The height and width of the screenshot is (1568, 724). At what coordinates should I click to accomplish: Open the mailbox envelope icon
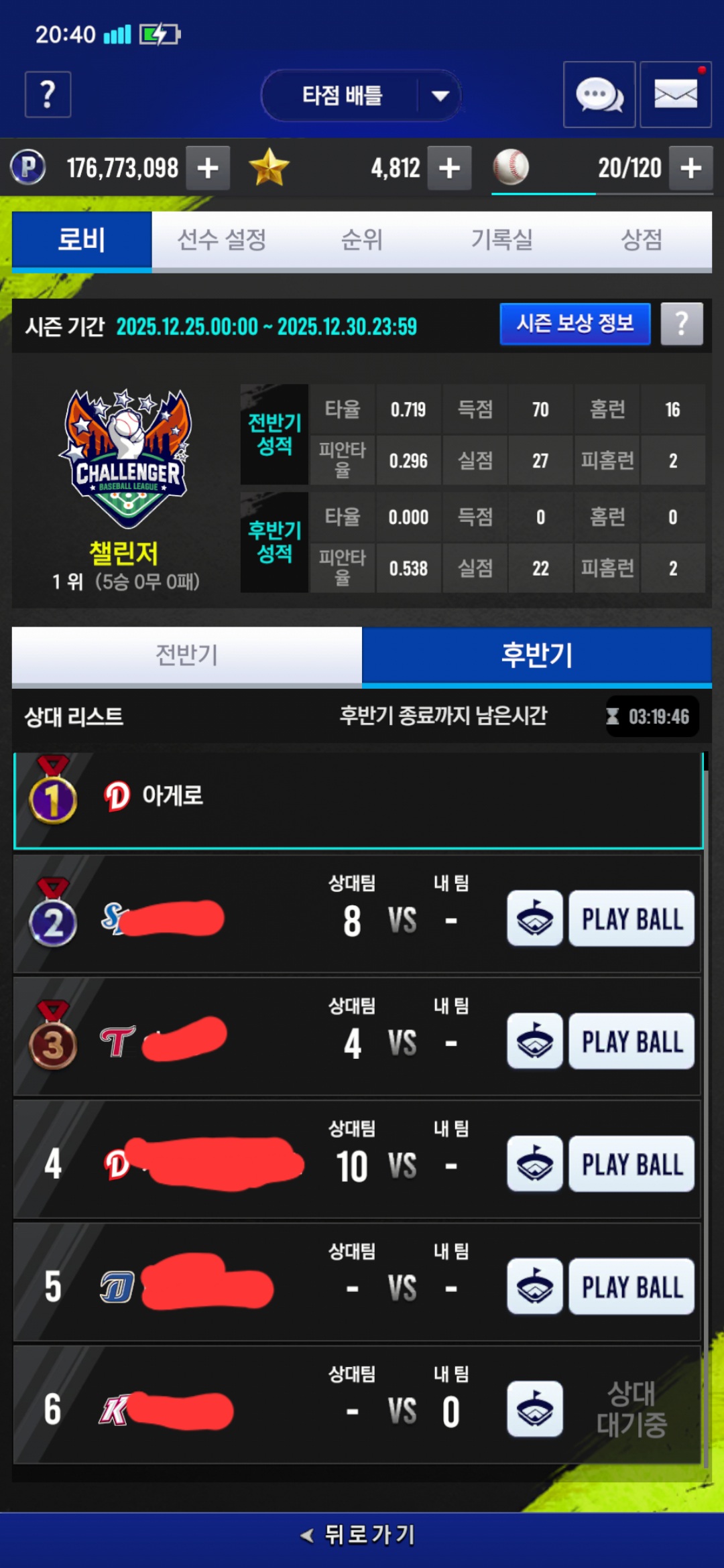(x=675, y=94)
